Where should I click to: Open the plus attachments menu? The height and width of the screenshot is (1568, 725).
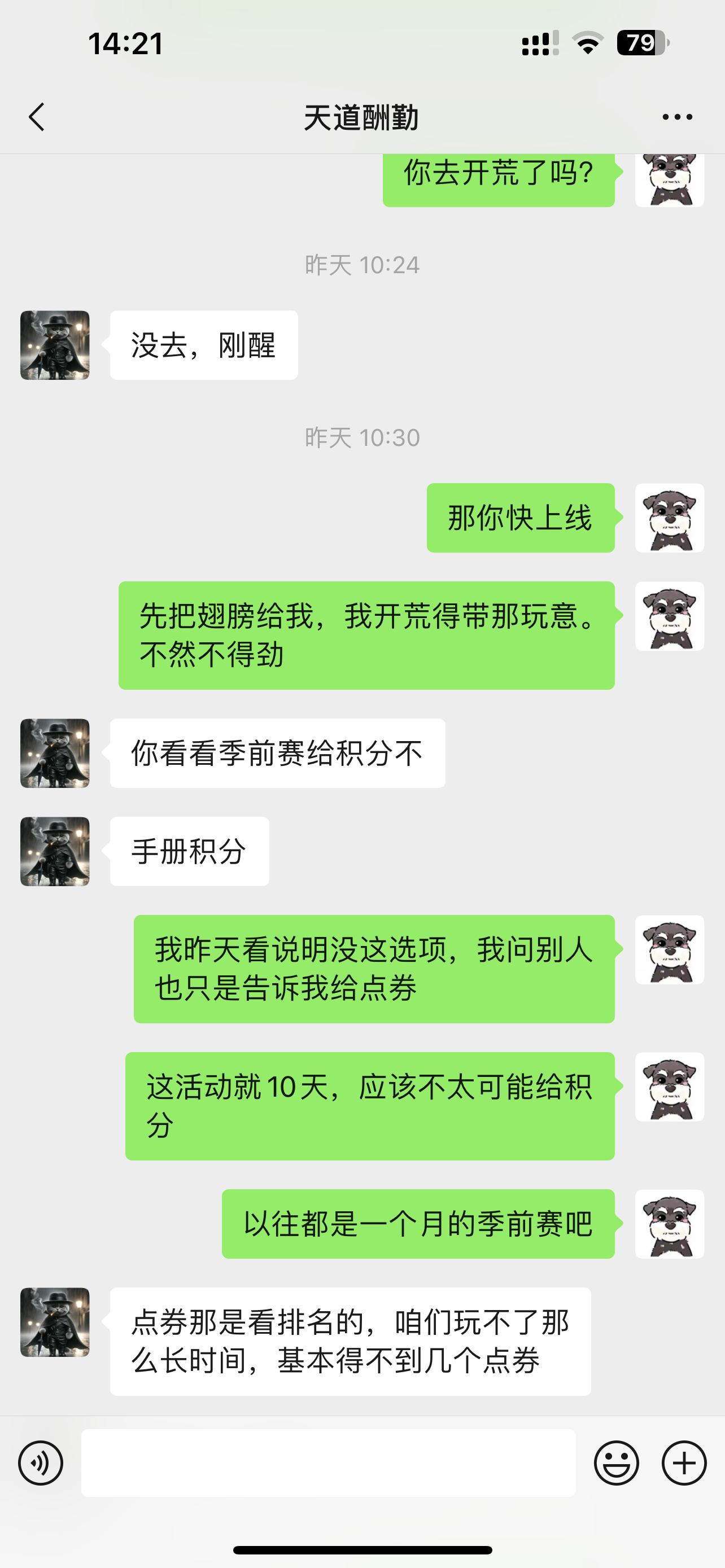tap(684, 1462)
